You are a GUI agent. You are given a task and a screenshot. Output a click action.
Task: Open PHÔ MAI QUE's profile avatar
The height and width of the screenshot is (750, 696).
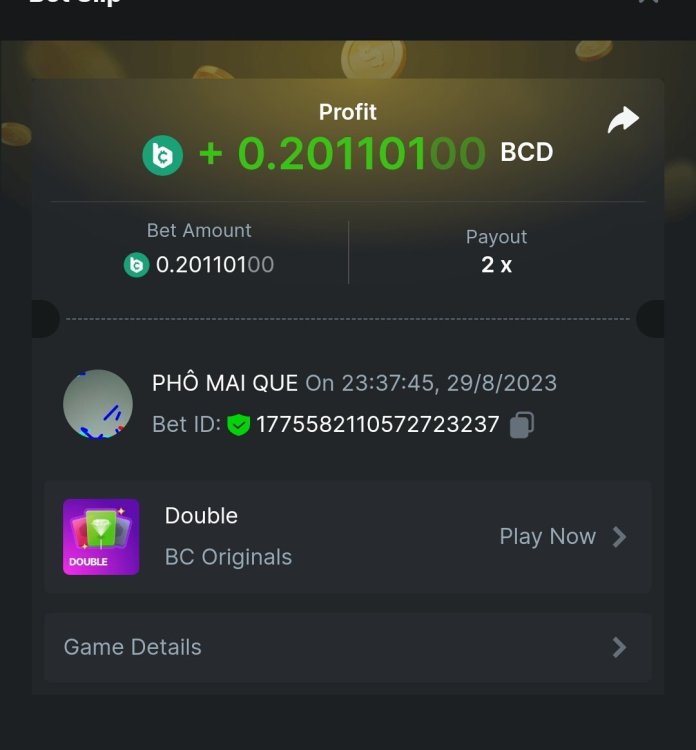[x=98, y=404]
